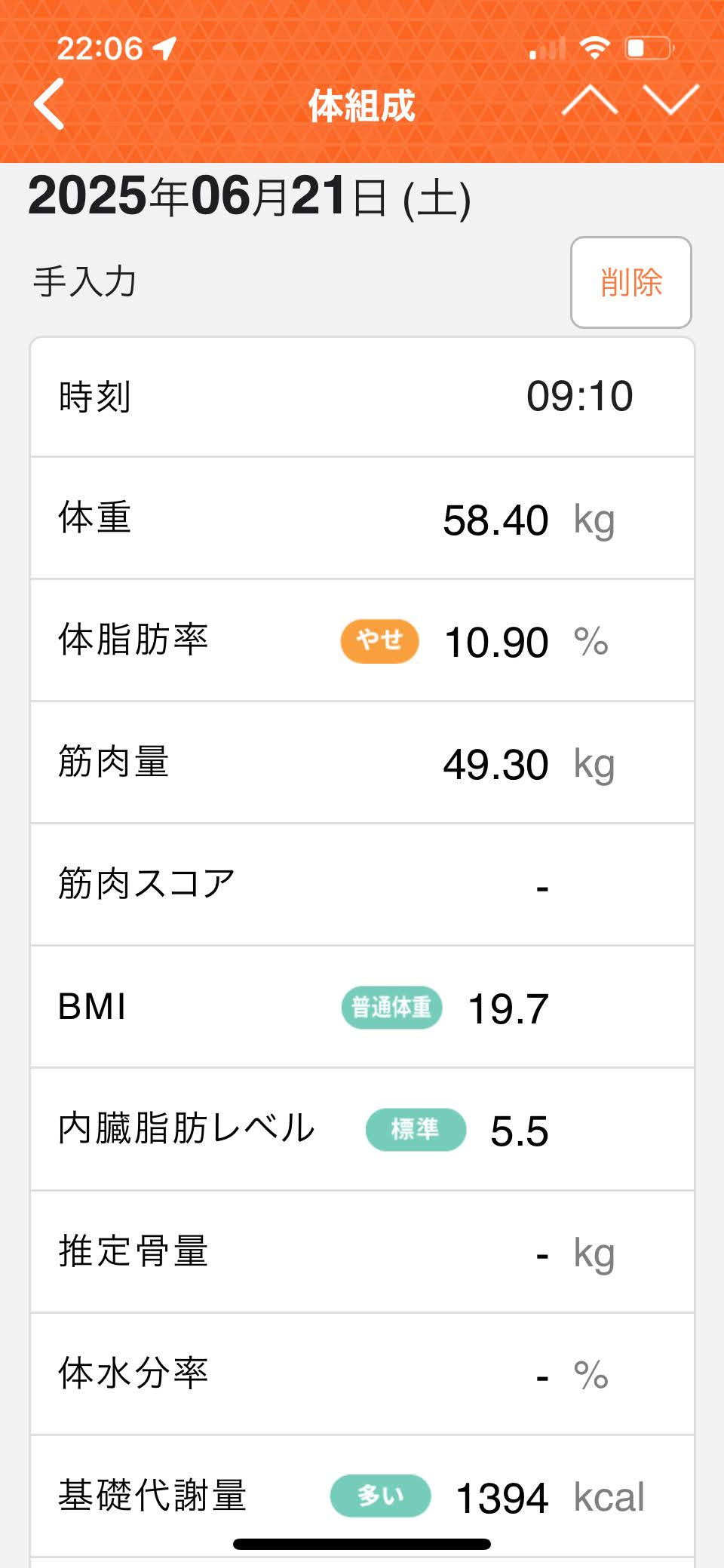Screen dimensions: 724x1568
Task: Select the 筋肉量 row showing 49.30 kg
Action: pos(362,763)
